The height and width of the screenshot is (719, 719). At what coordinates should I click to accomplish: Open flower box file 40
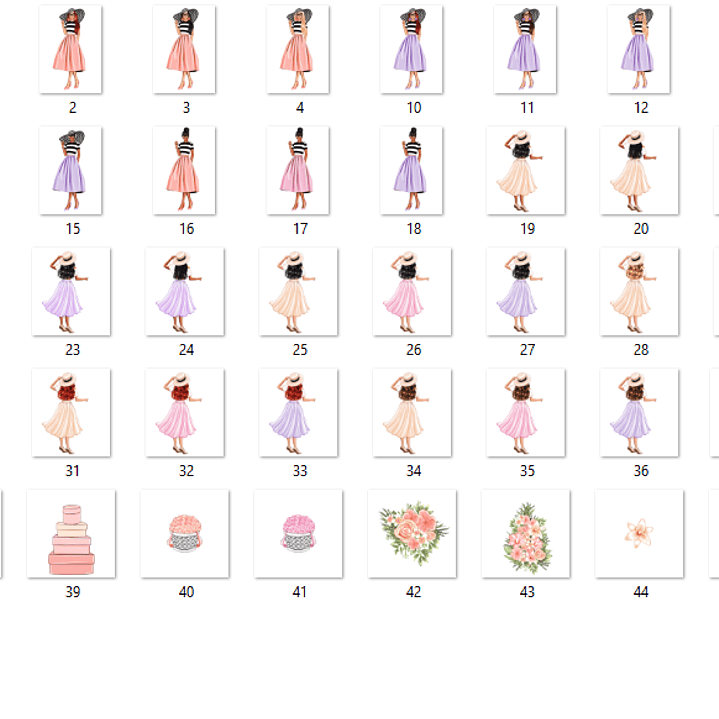[185, 533]
